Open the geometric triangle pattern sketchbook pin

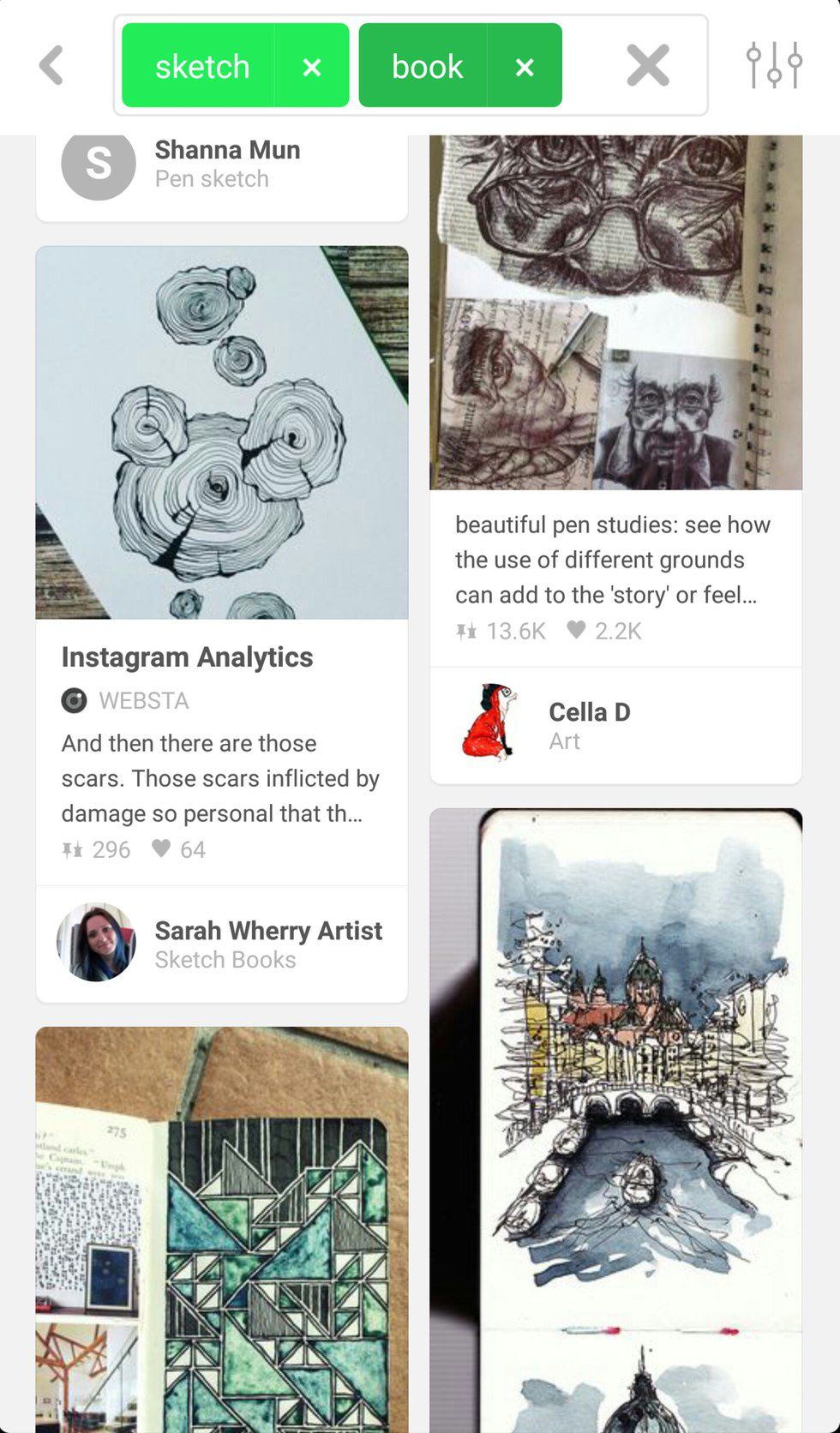point(221,1229)
